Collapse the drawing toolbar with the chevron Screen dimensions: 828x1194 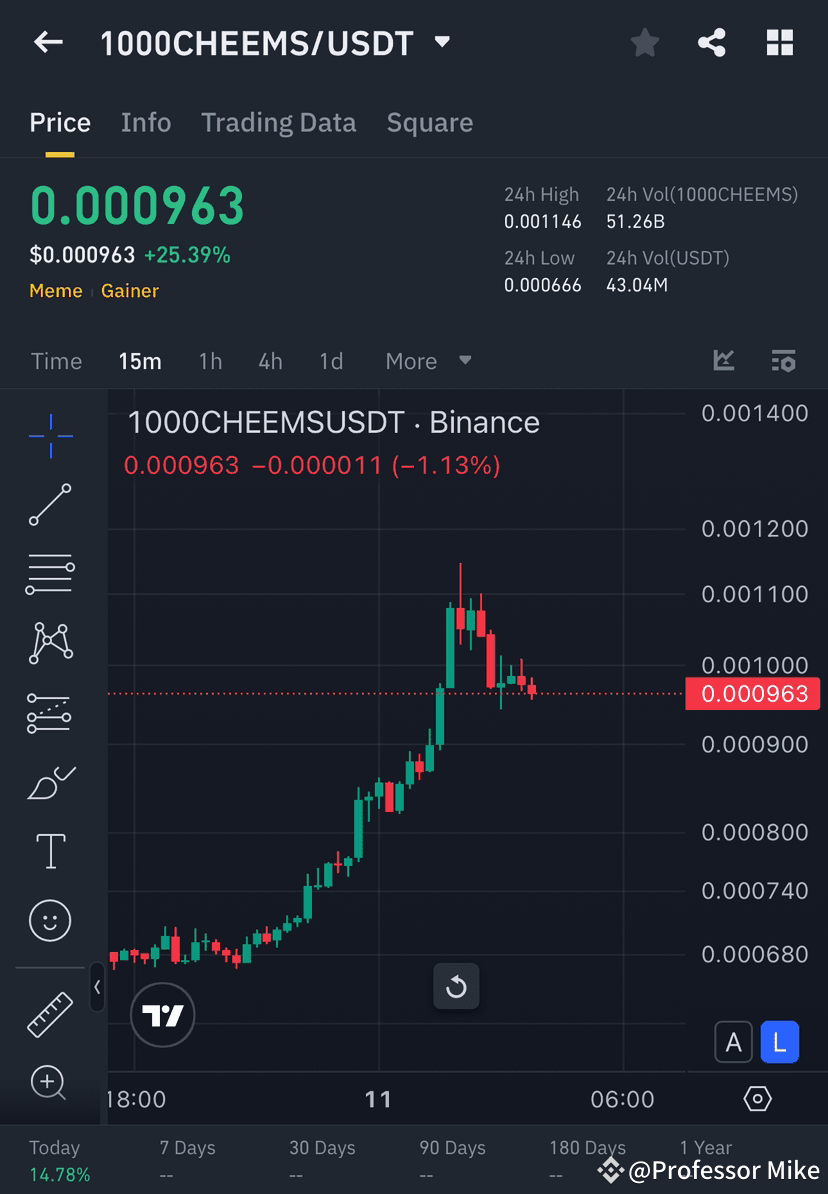(97, 988)
